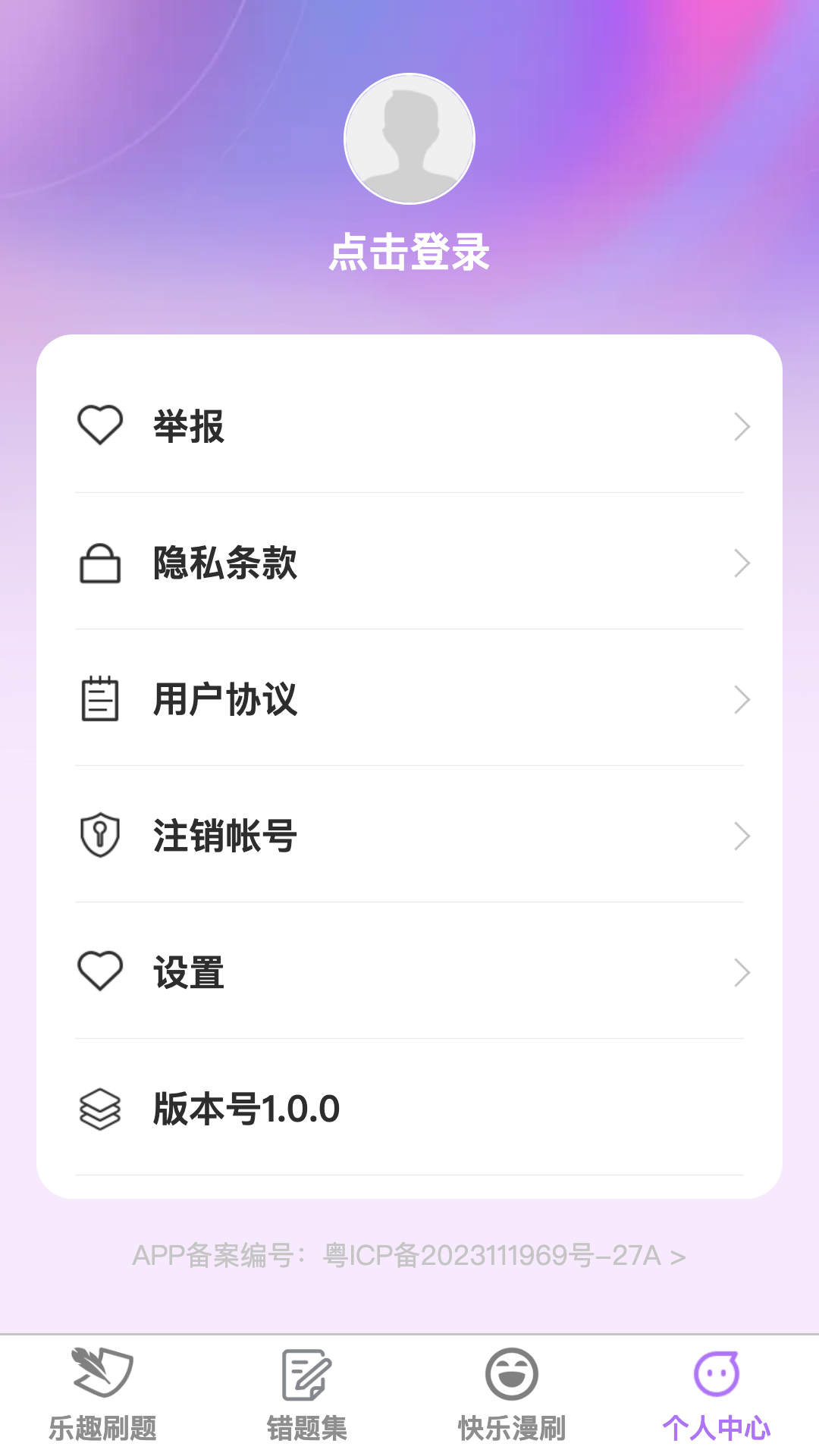Open the APP备案编号 ICP filing link
The image size is (819, 1456).
coord(409,1256)
